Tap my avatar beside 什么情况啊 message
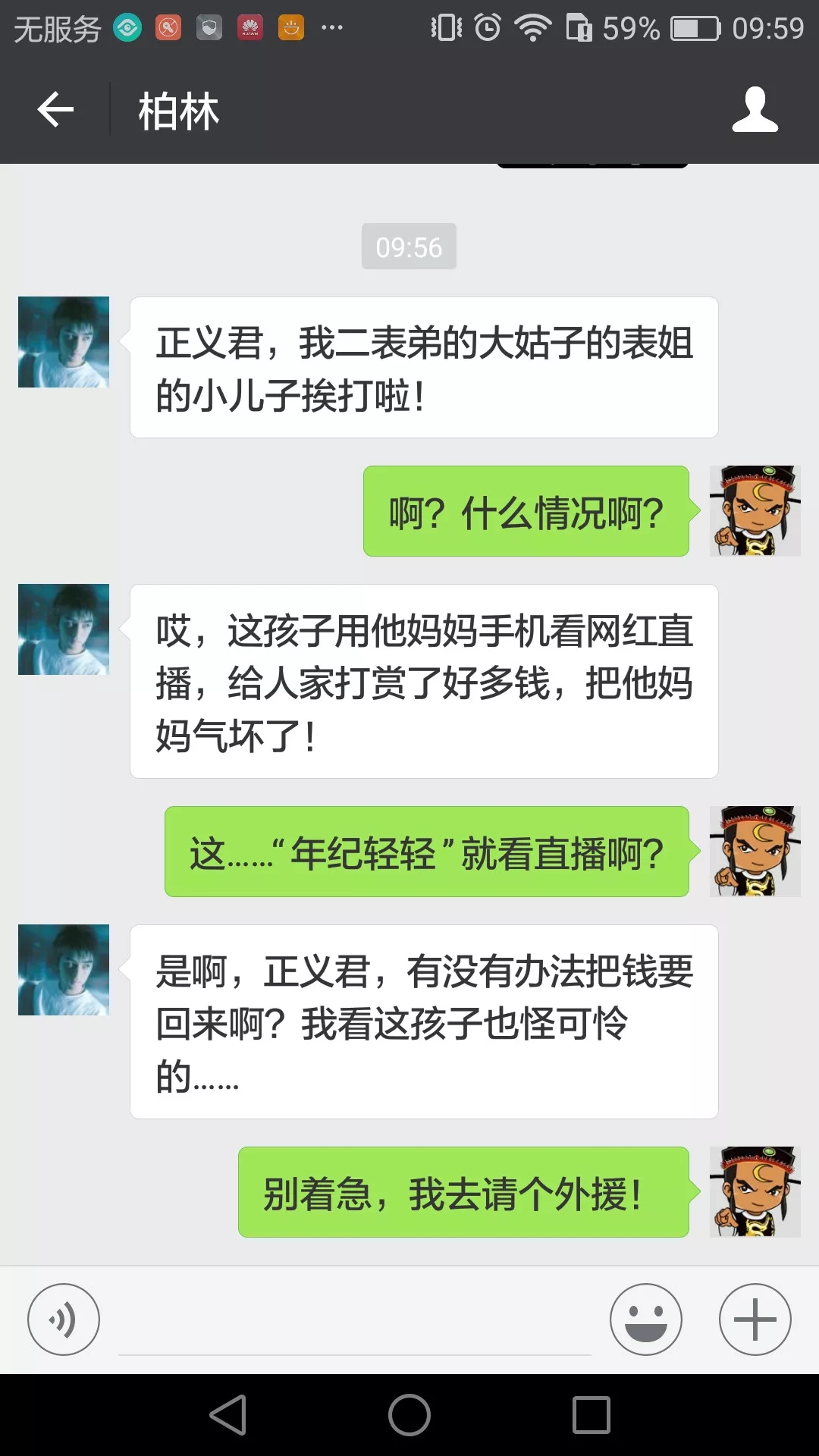This screenshot has height=1456, width=819. [755, 511]
